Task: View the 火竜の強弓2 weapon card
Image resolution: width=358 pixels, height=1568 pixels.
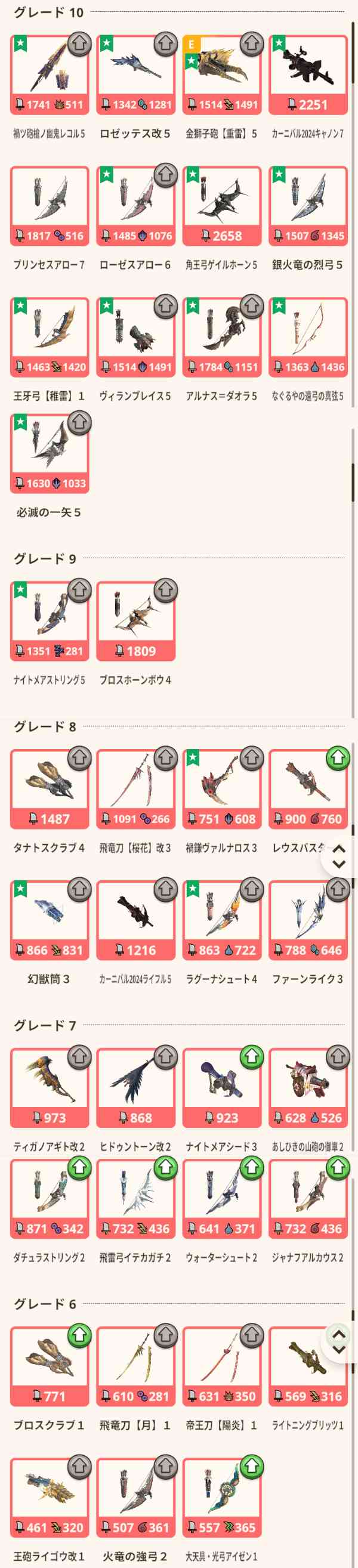Action: (x=135, y=1498)
